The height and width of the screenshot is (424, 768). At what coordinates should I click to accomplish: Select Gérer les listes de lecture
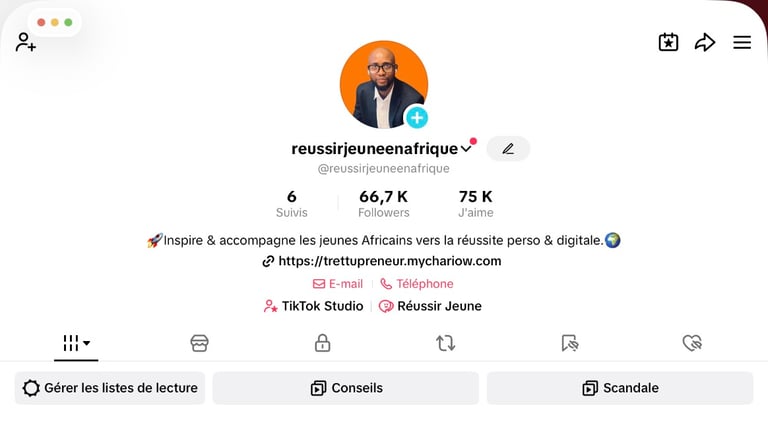(x=110, y=388)
